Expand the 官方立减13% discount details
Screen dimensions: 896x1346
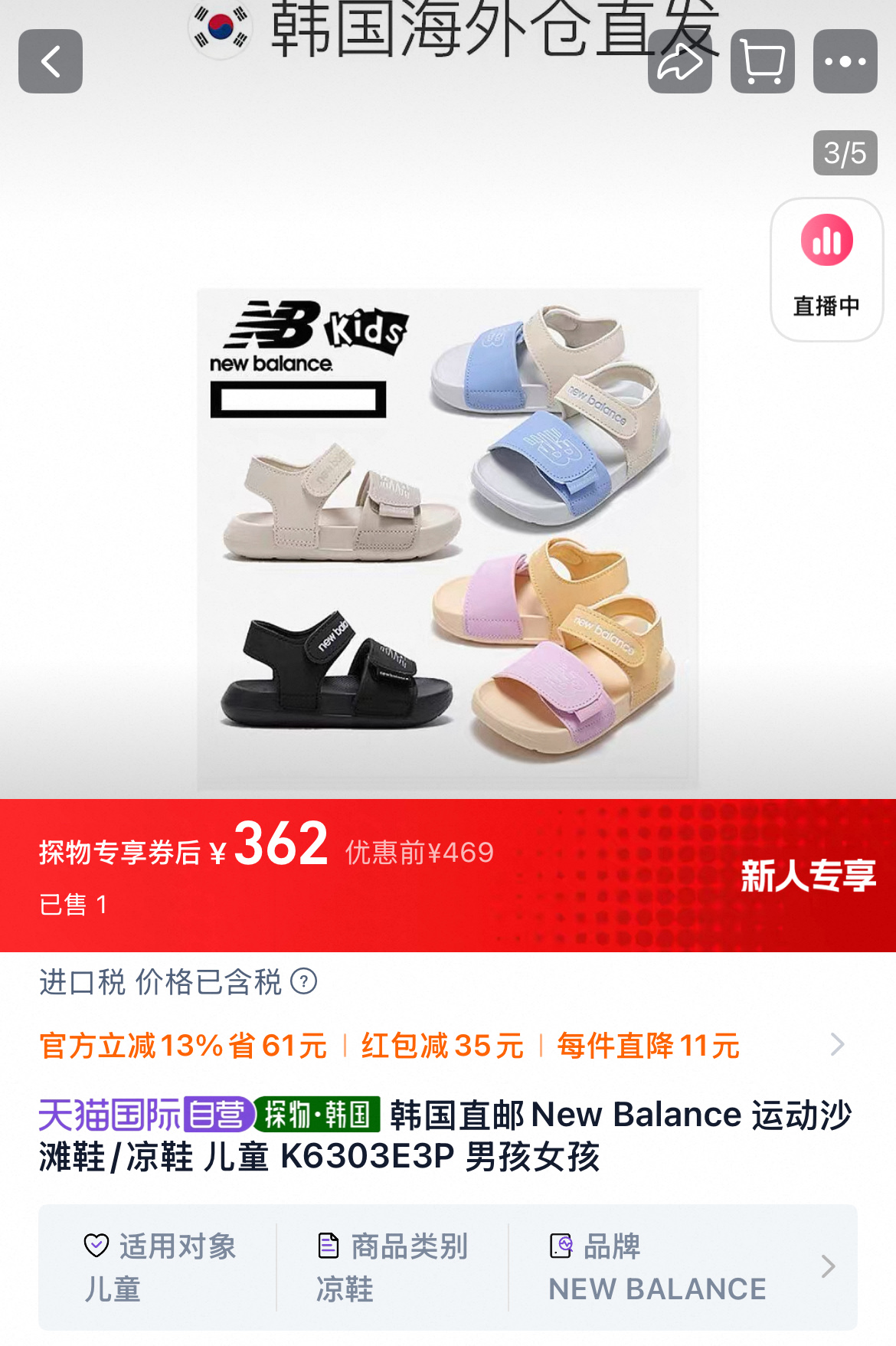(837, 1044)
